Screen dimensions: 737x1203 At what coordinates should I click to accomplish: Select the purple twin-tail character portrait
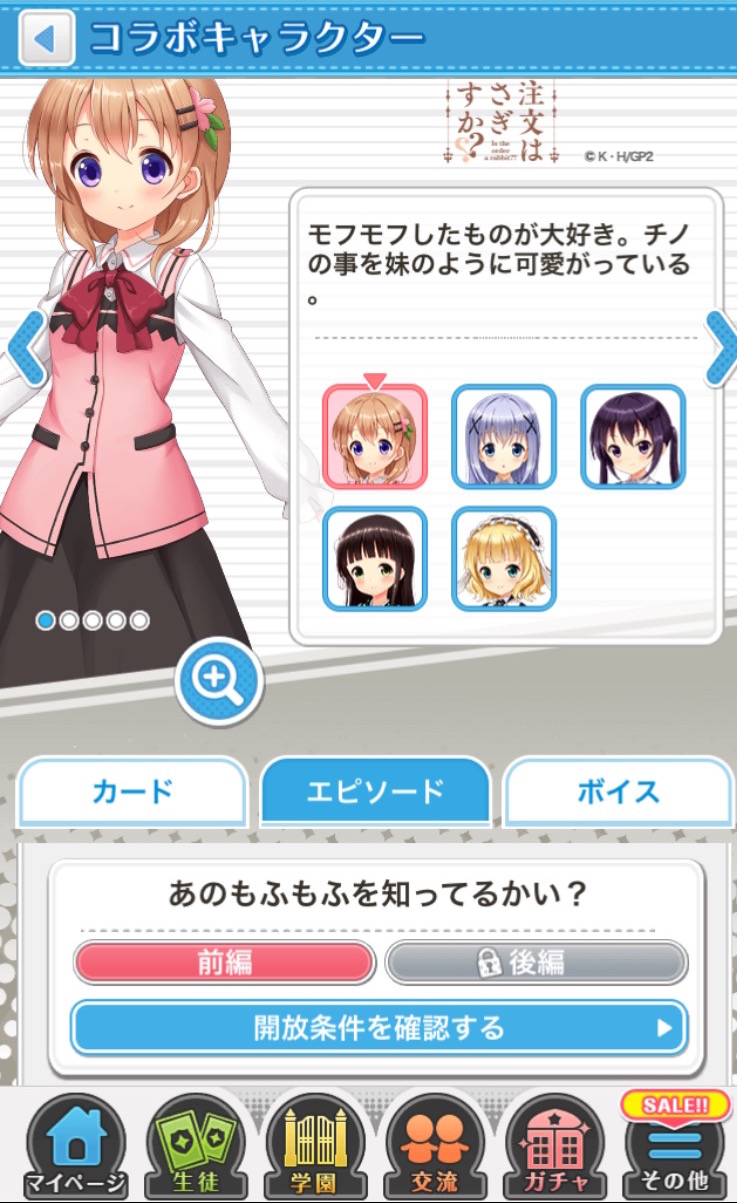point(632,436)
